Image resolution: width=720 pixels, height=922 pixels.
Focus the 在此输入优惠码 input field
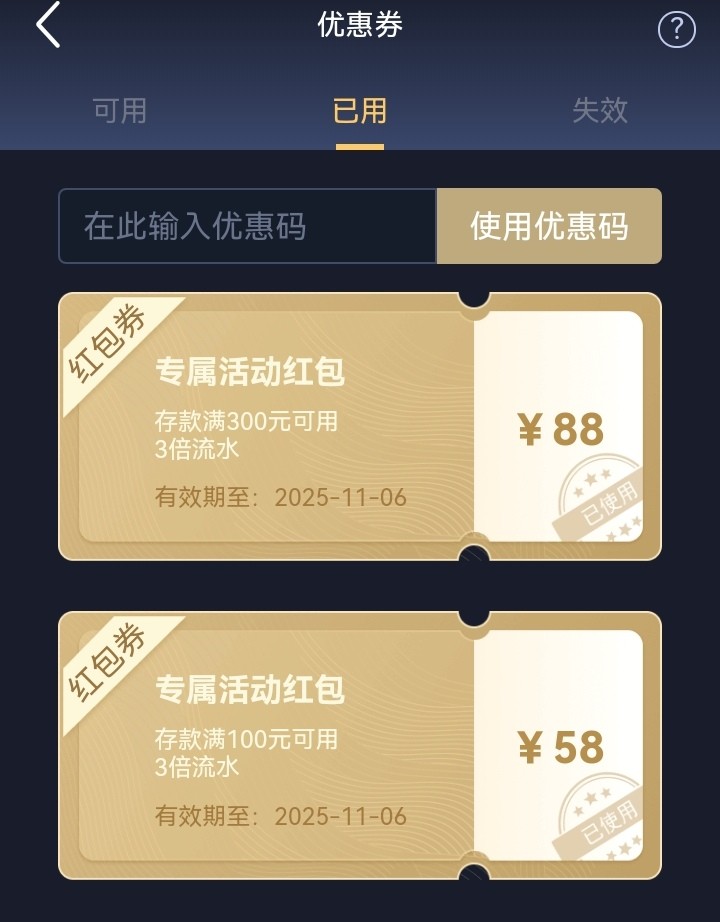(x=247, y=226)
